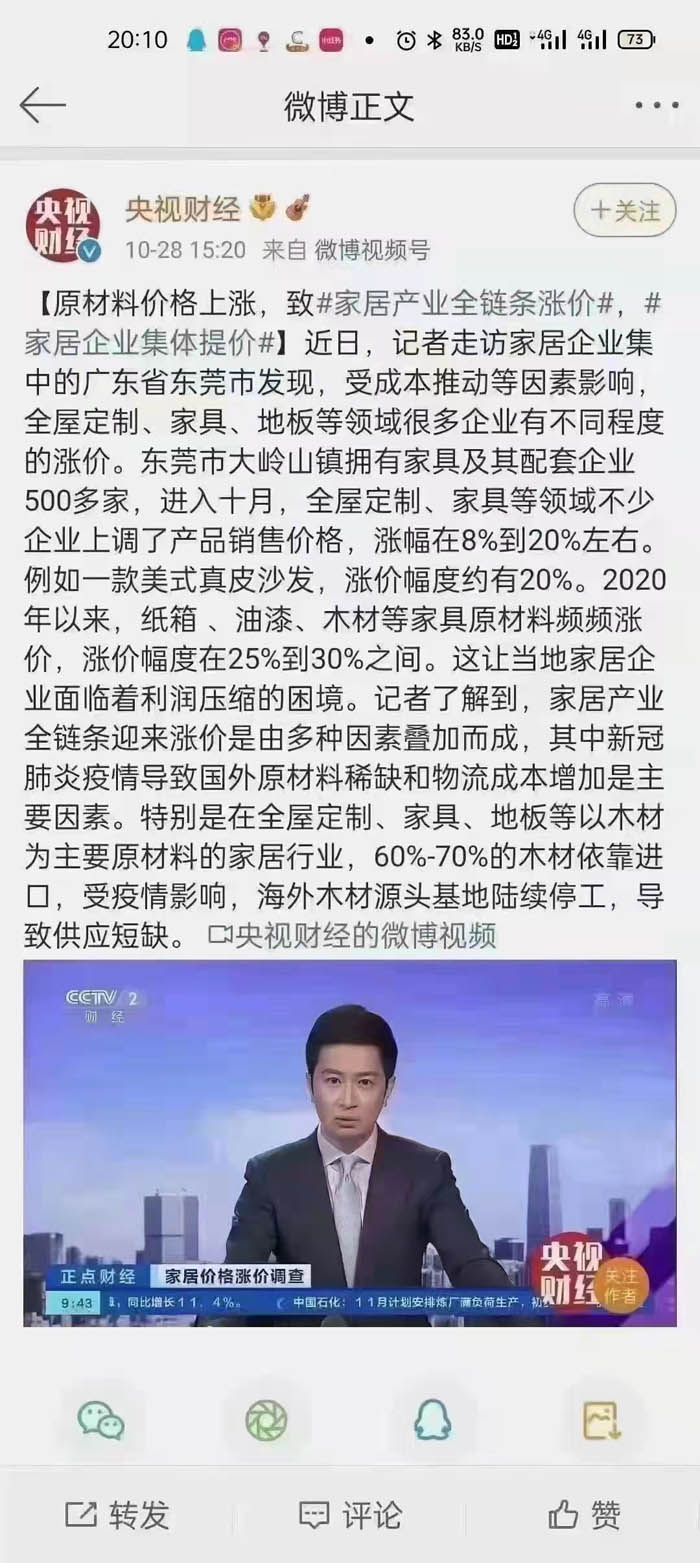Viewport: 700px width, 1563px height.
Task: Open the 央视财经的微博视频 link
Action: click(x=352, y=935)
